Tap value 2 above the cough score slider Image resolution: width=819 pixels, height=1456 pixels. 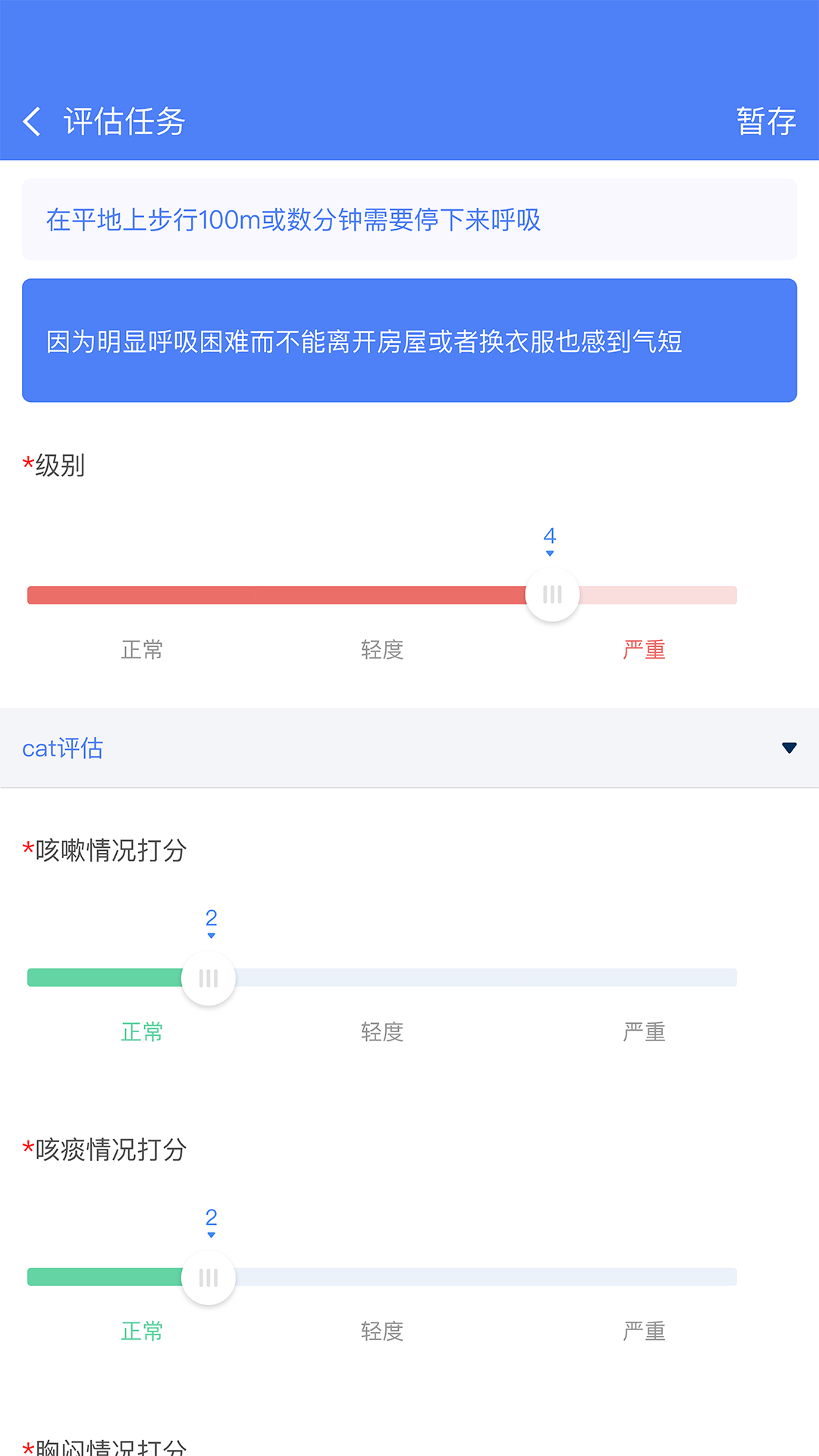(x=209, y=919)
